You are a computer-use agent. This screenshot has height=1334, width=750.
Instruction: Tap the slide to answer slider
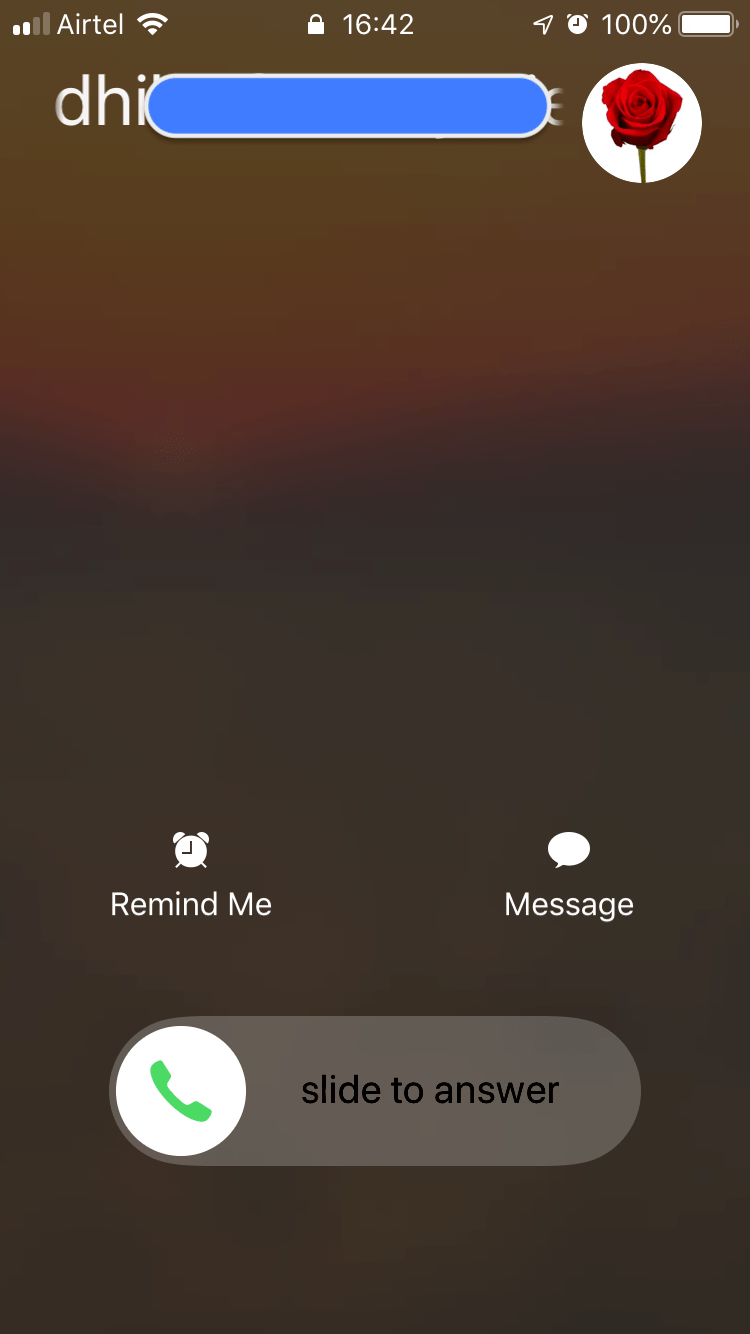(x=375, y=1090)
